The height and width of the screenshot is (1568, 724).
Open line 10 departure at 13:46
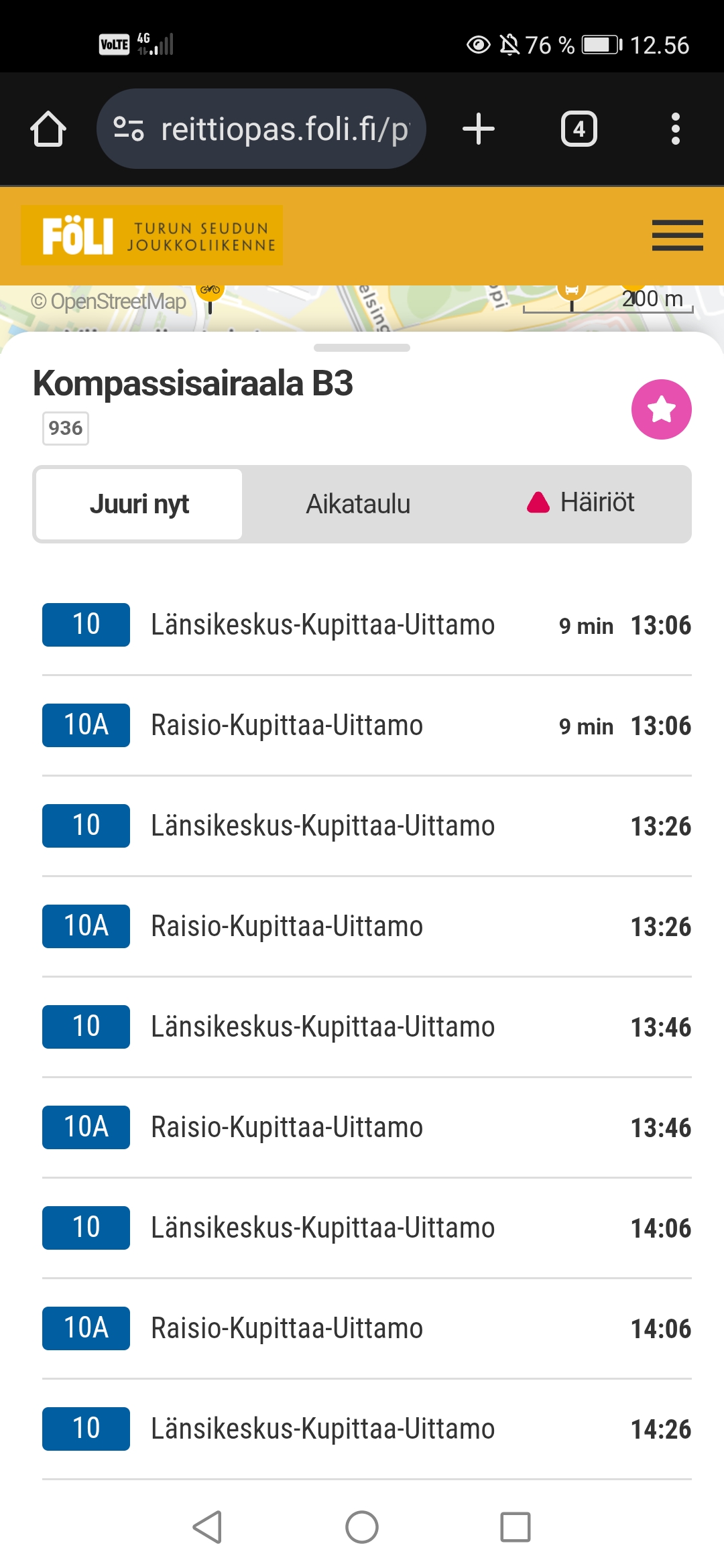(367, 1027)
